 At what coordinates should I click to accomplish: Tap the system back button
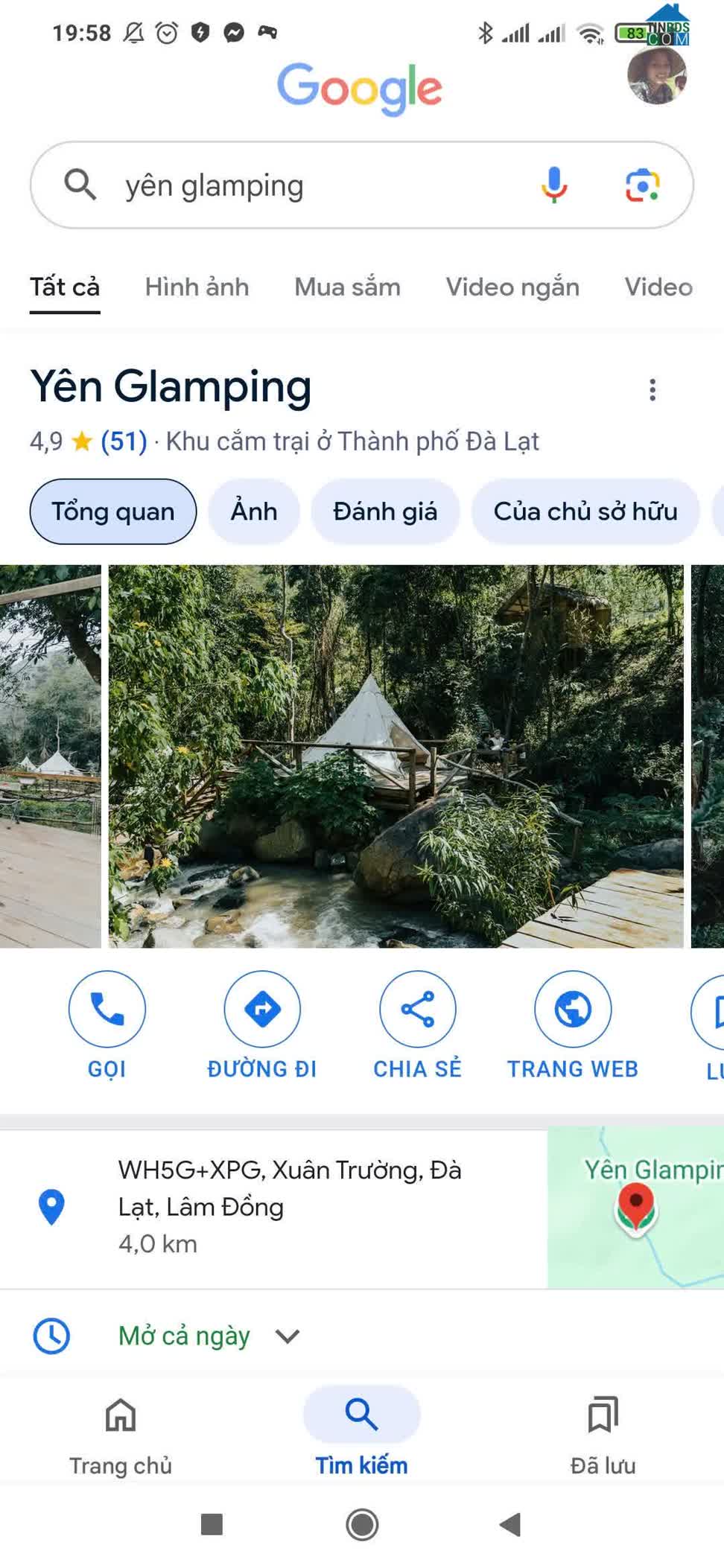point(510,1524)
